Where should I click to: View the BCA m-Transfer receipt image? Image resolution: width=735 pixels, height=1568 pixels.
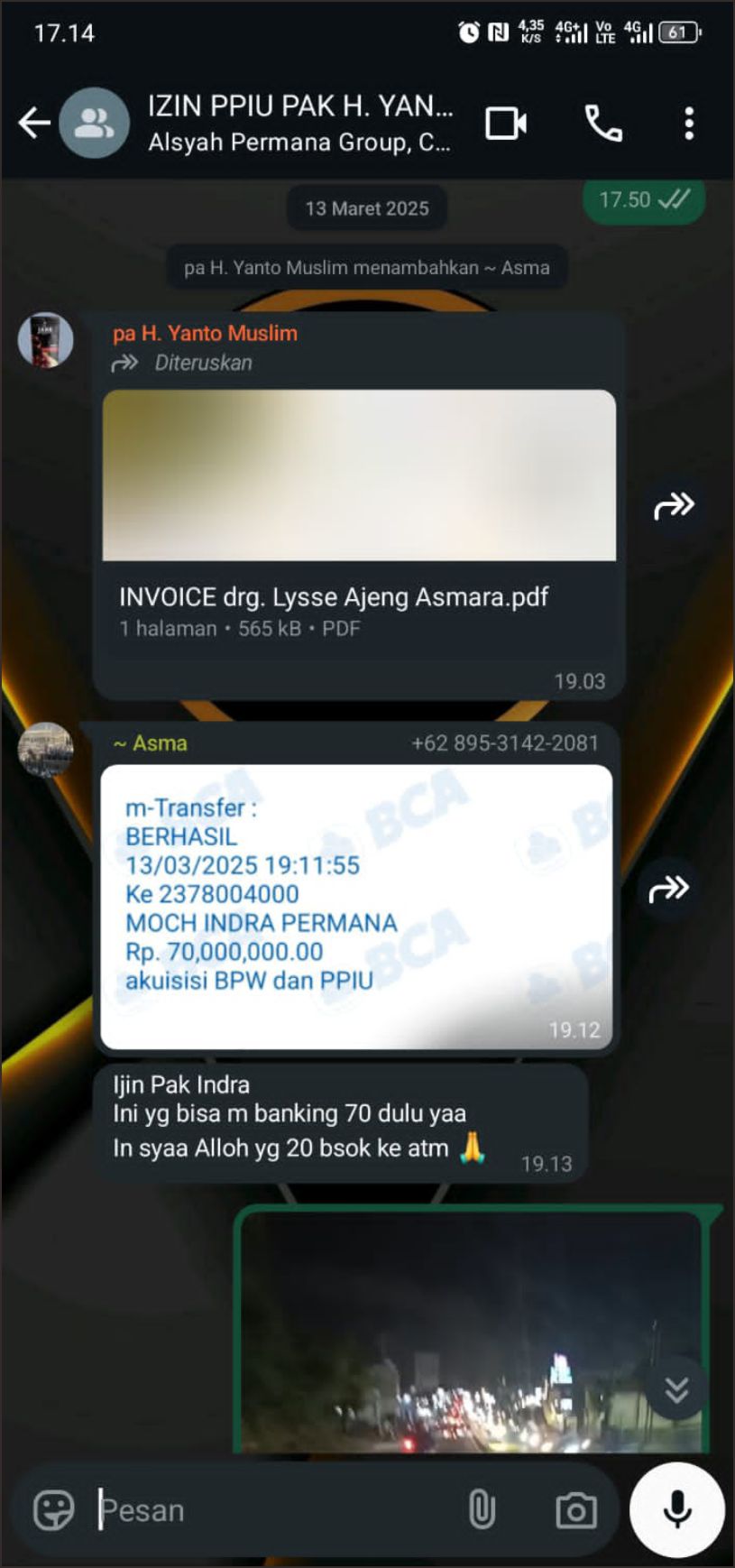pyautogui.click(x=356, y=906)
